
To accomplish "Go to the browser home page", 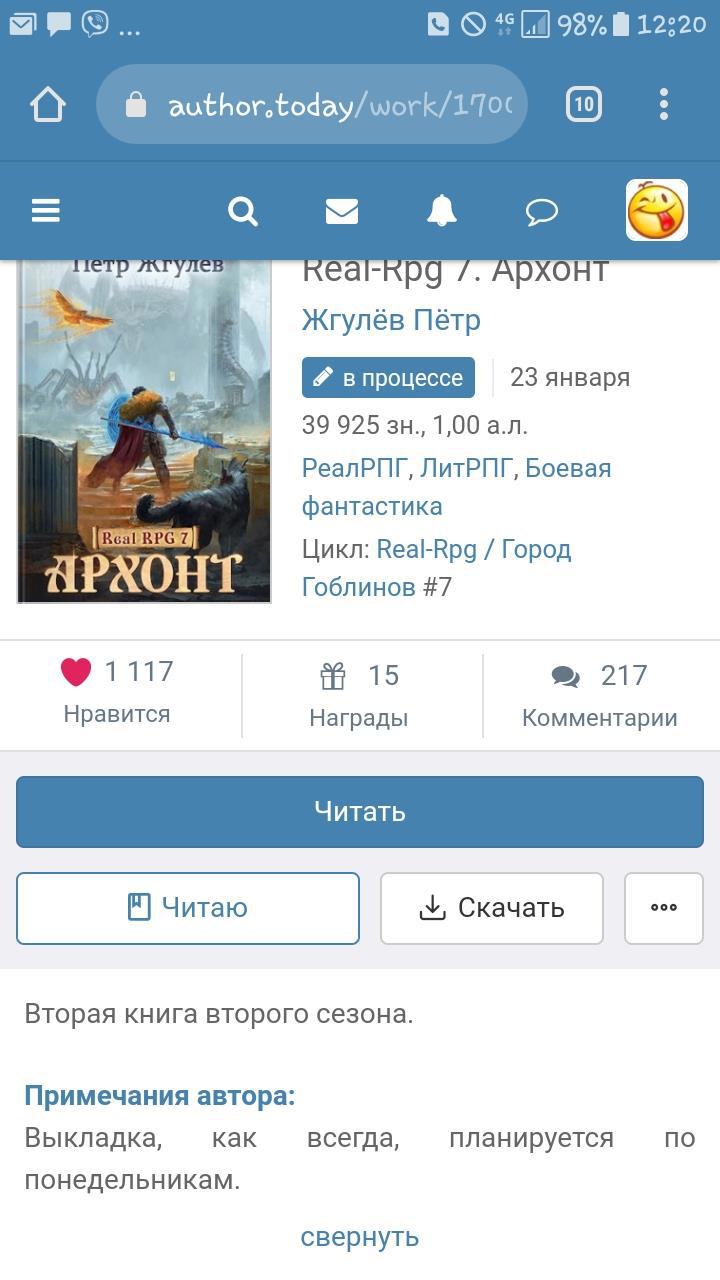I will pyautogui.click(x=47, y=104).
